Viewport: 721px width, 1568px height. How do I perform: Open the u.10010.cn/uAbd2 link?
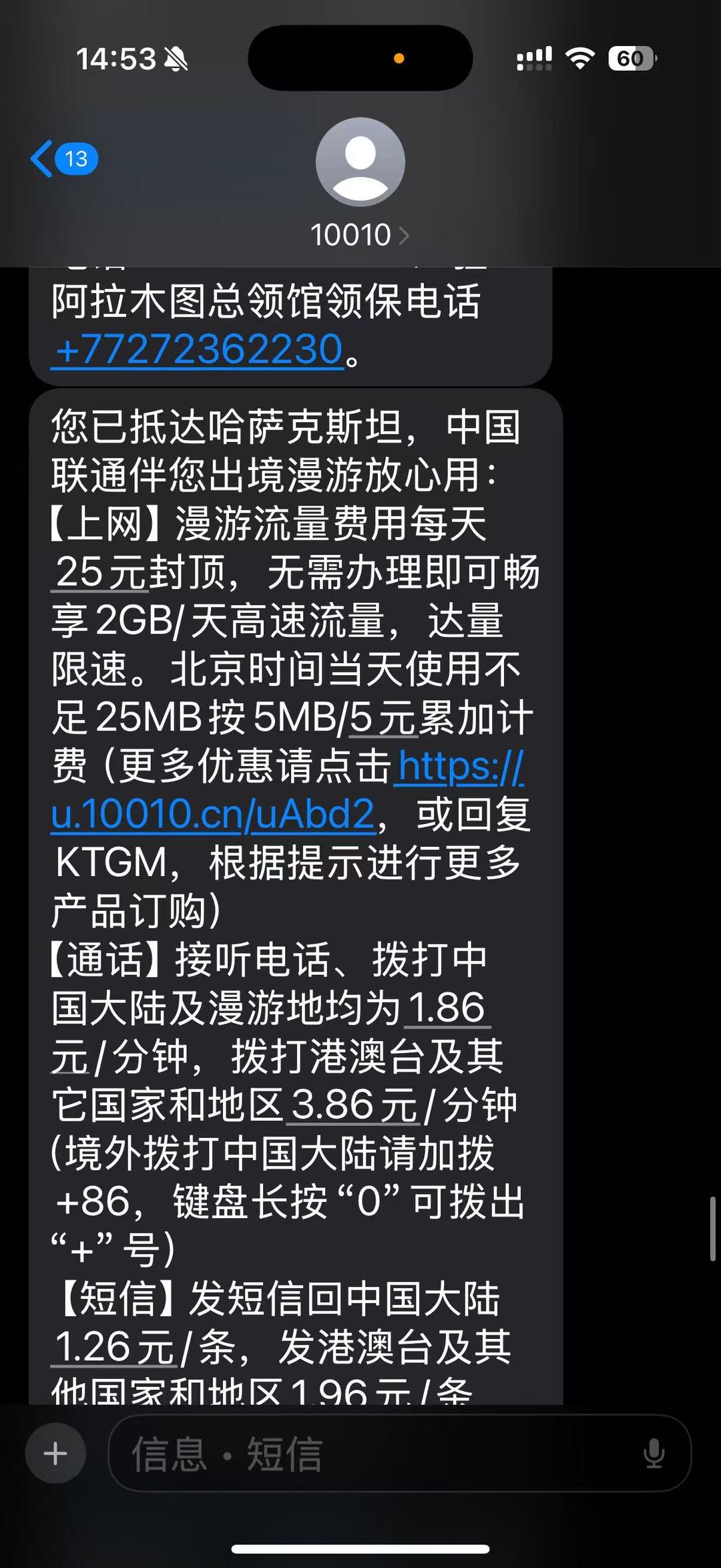(214, 815)
